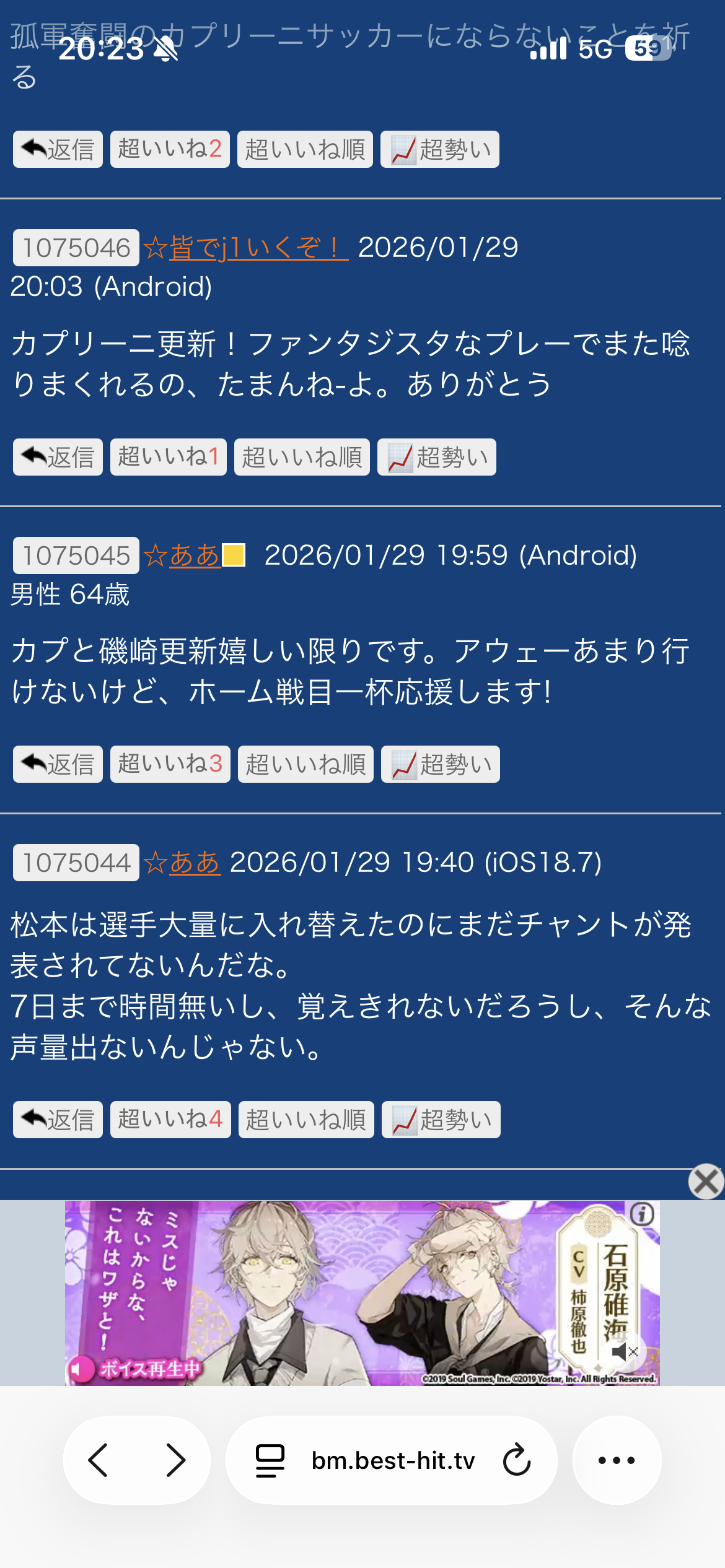Viewport: 725px width, 1568px height.
Task: Open the browser's more options menu
Action: click(x=617, y=1460)
